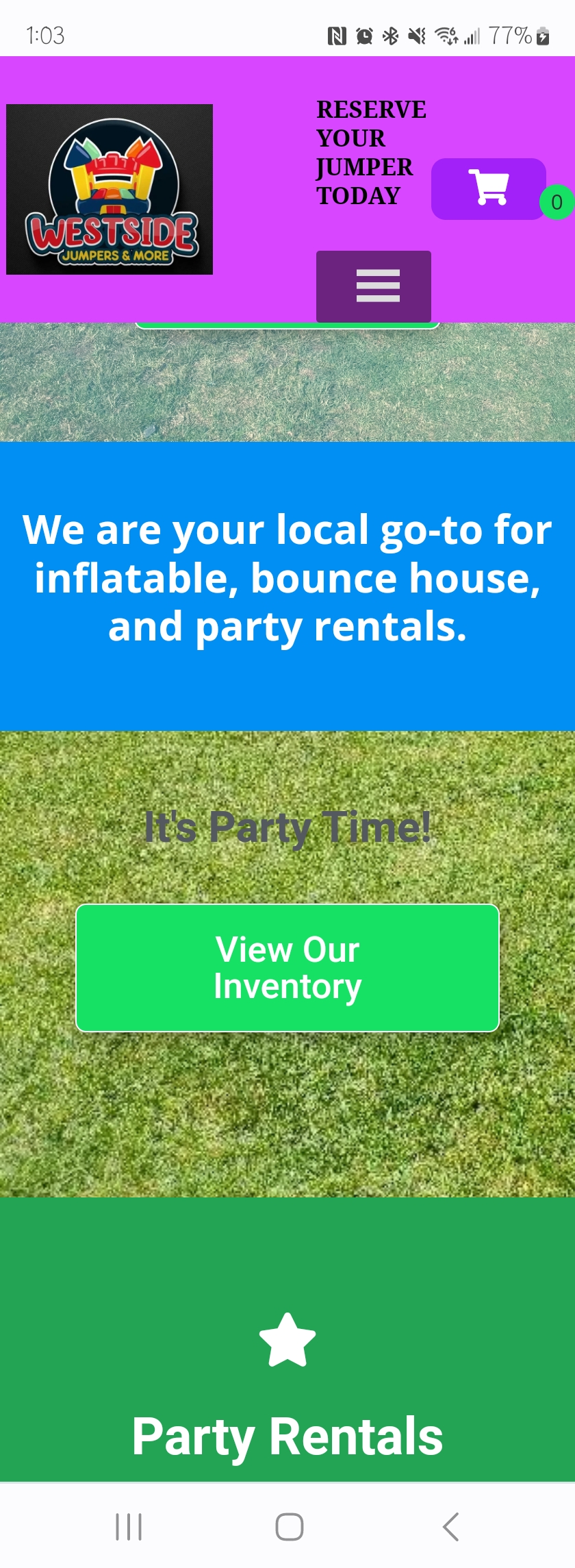This screenshot has width=575, height=1568.
Task: Open Reserve Your Jumper Today link
Action: [370, 153]
